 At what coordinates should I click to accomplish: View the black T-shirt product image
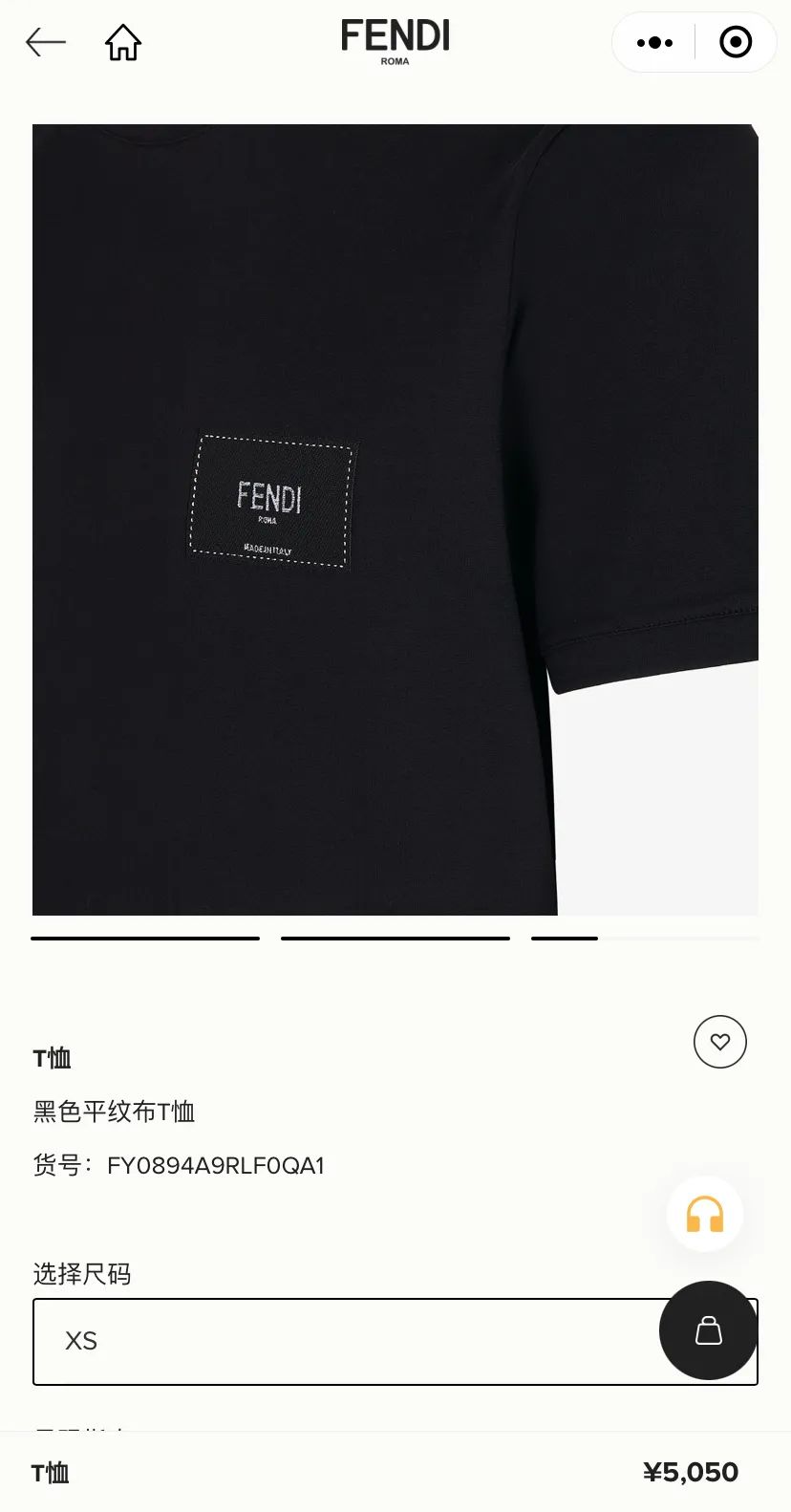395,519
